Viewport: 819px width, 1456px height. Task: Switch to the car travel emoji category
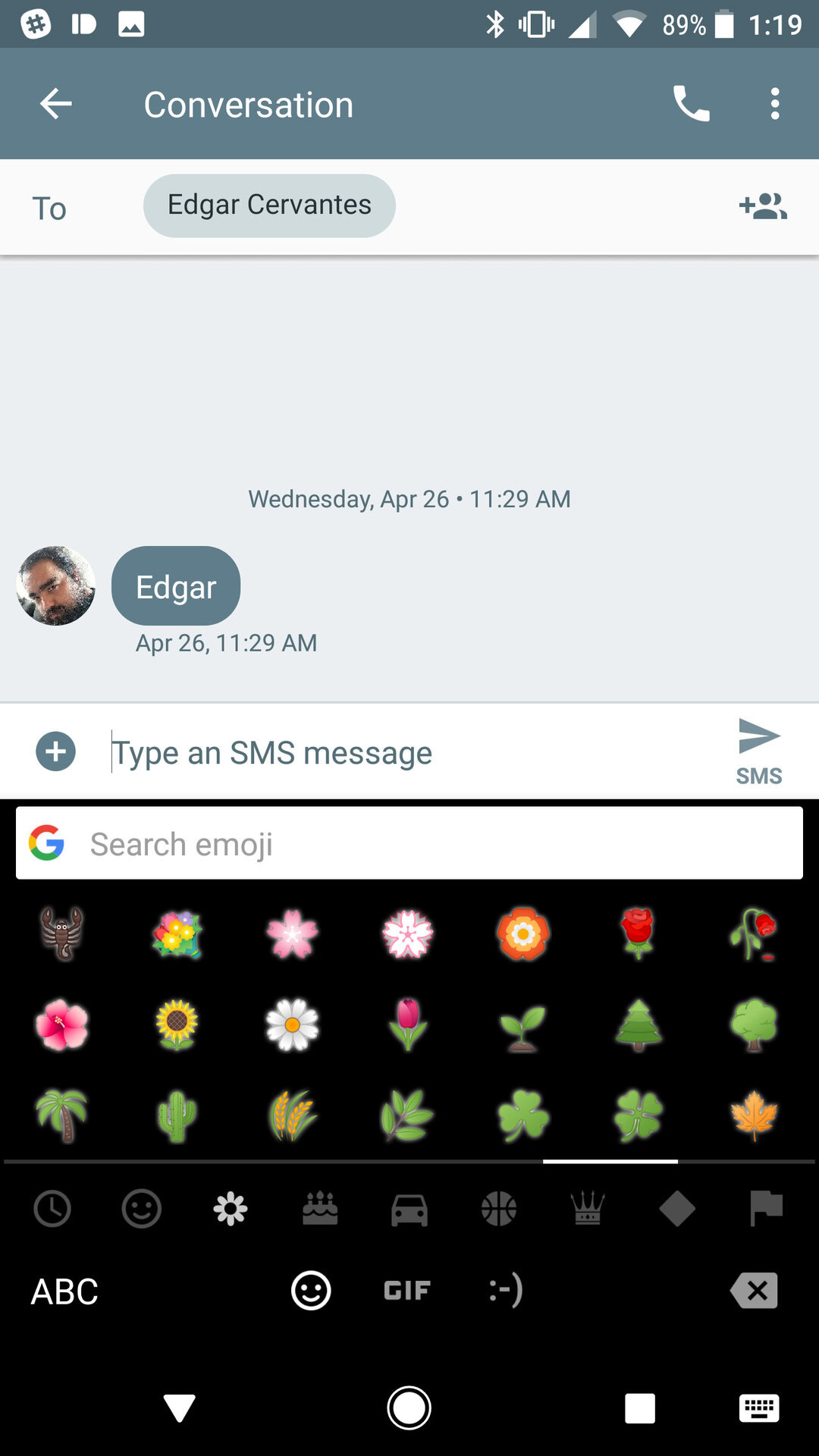409,1209
